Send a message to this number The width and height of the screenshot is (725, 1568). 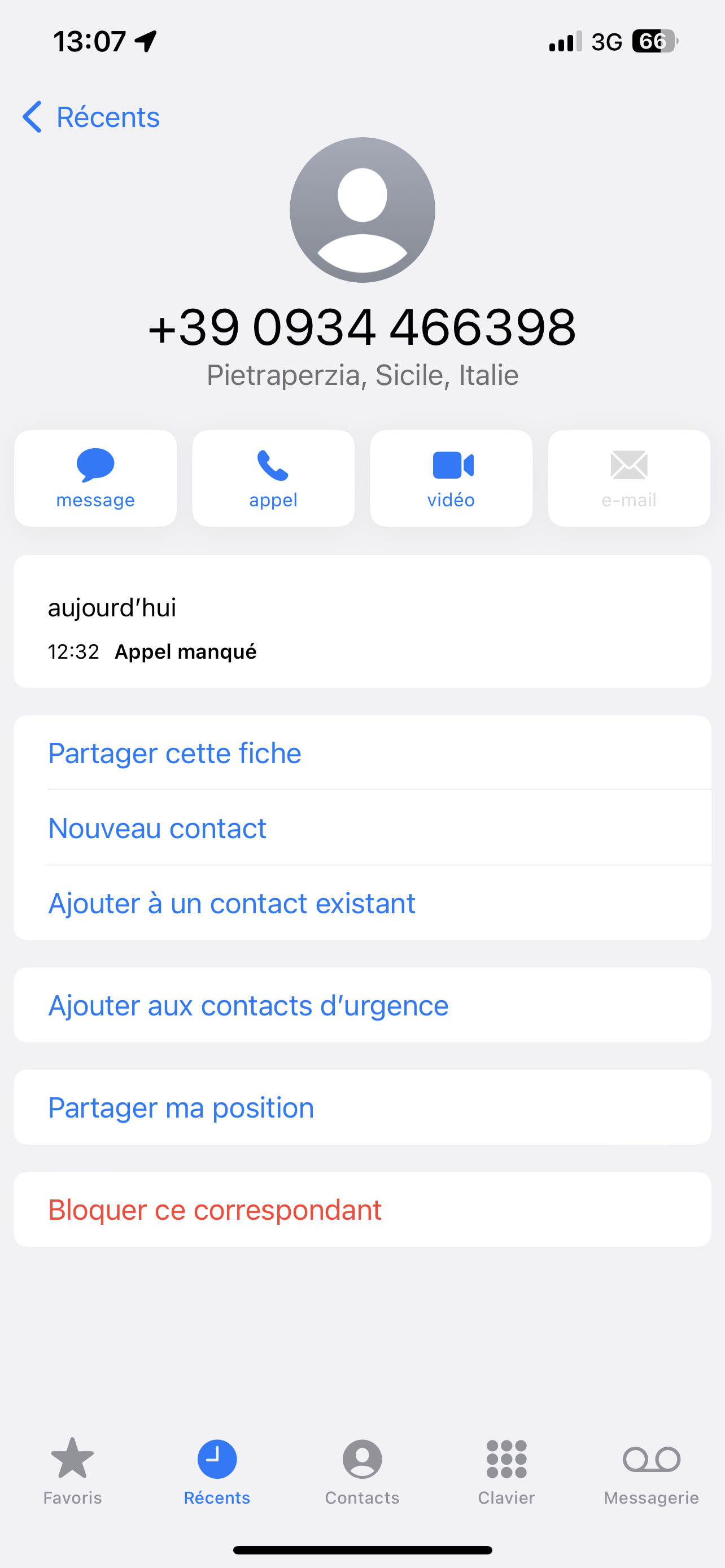[95, 479]
